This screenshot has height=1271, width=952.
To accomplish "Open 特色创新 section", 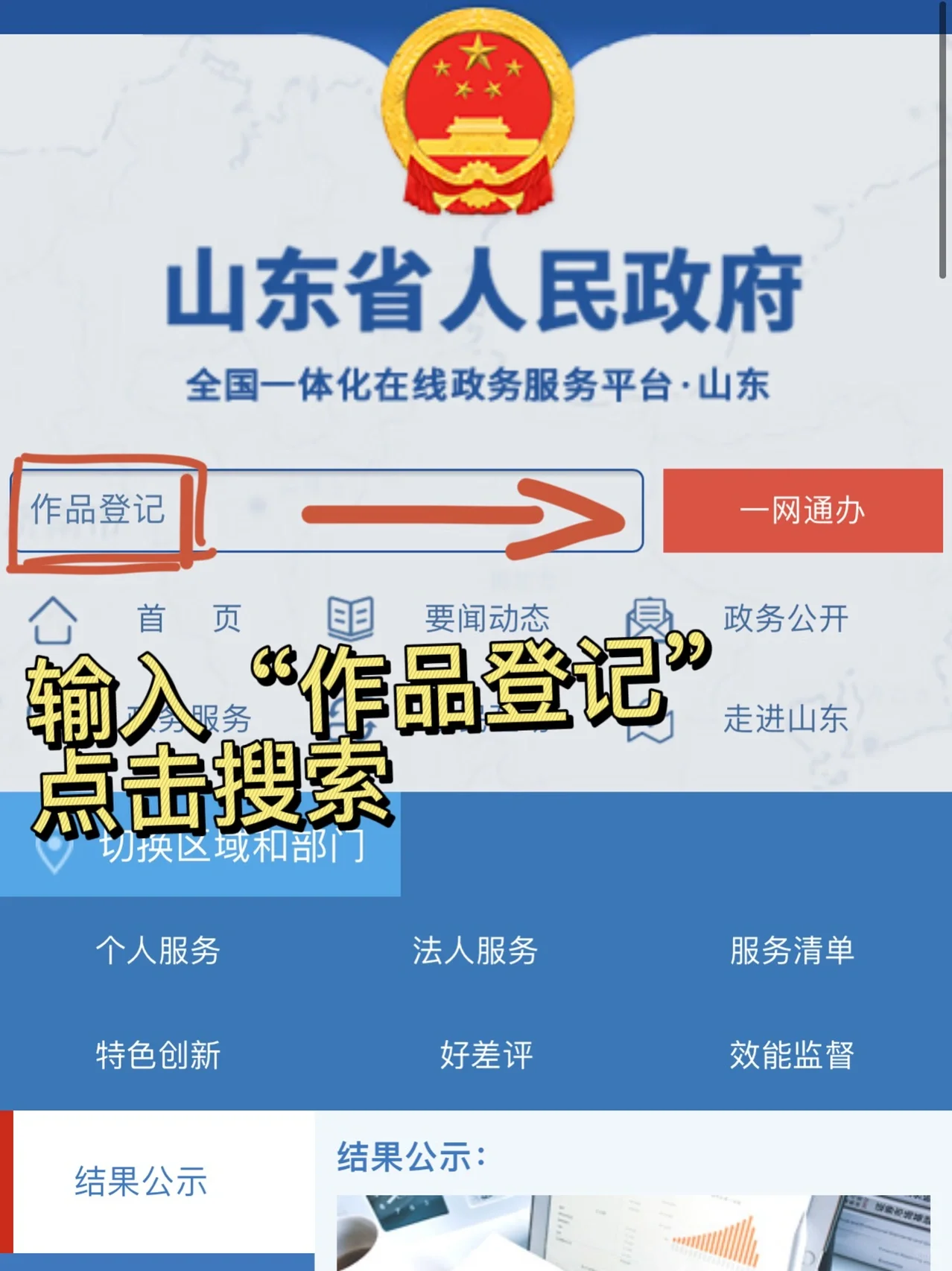I will [x=158, y=1055].
